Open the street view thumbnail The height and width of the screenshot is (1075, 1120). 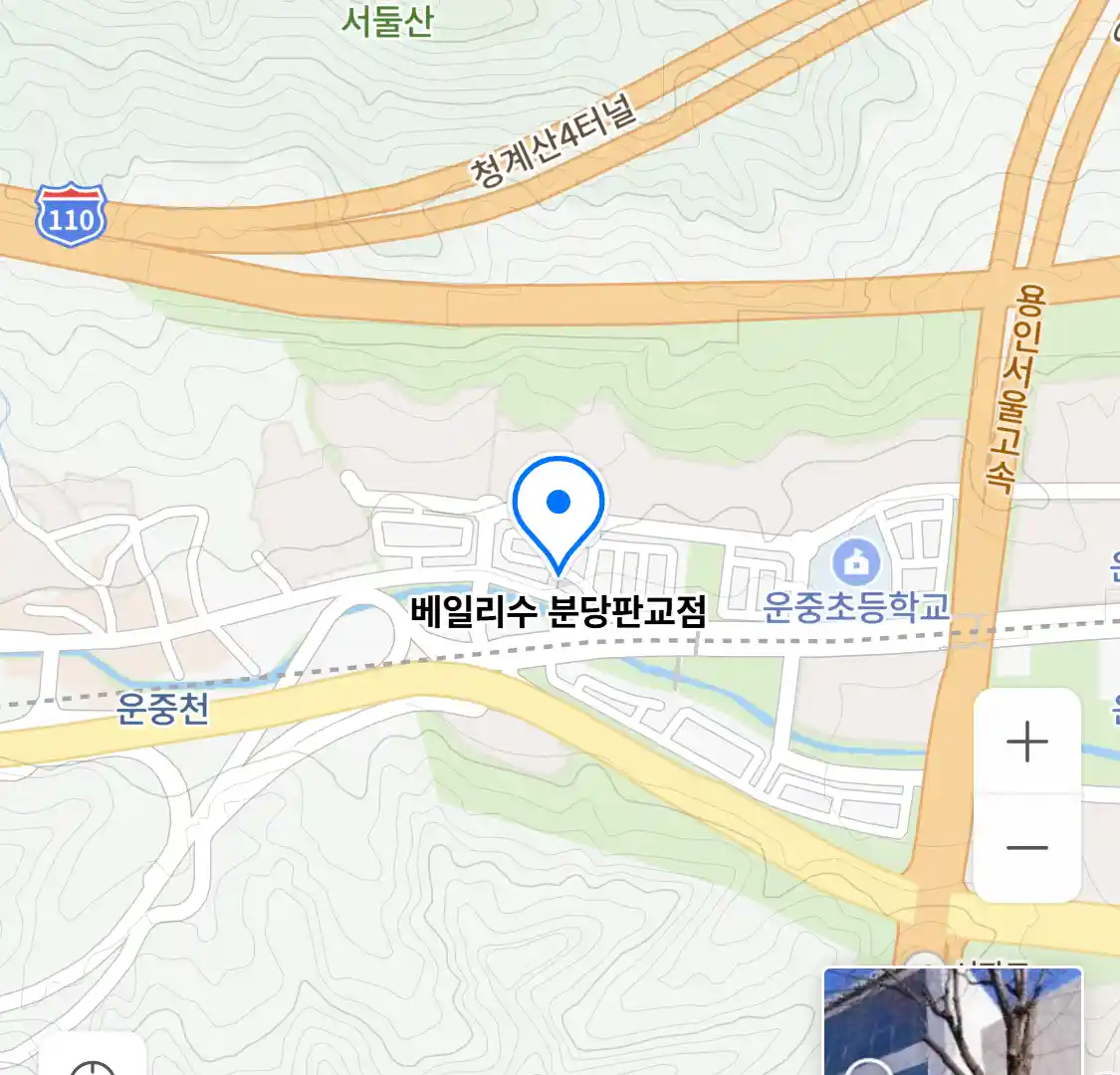pos(952,1023)
